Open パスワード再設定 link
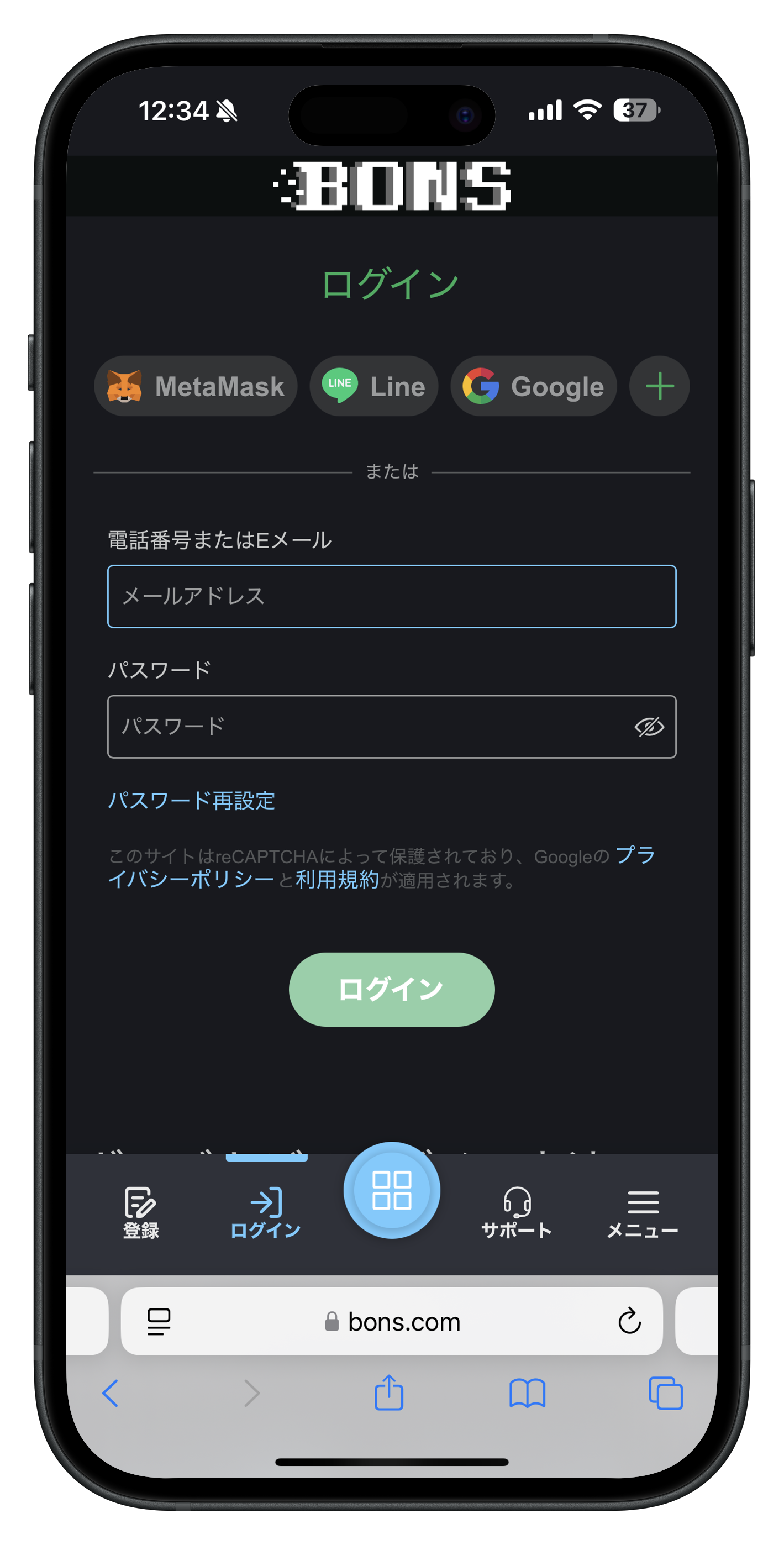This screenshot has width=784, height=1545. [191, 801]
